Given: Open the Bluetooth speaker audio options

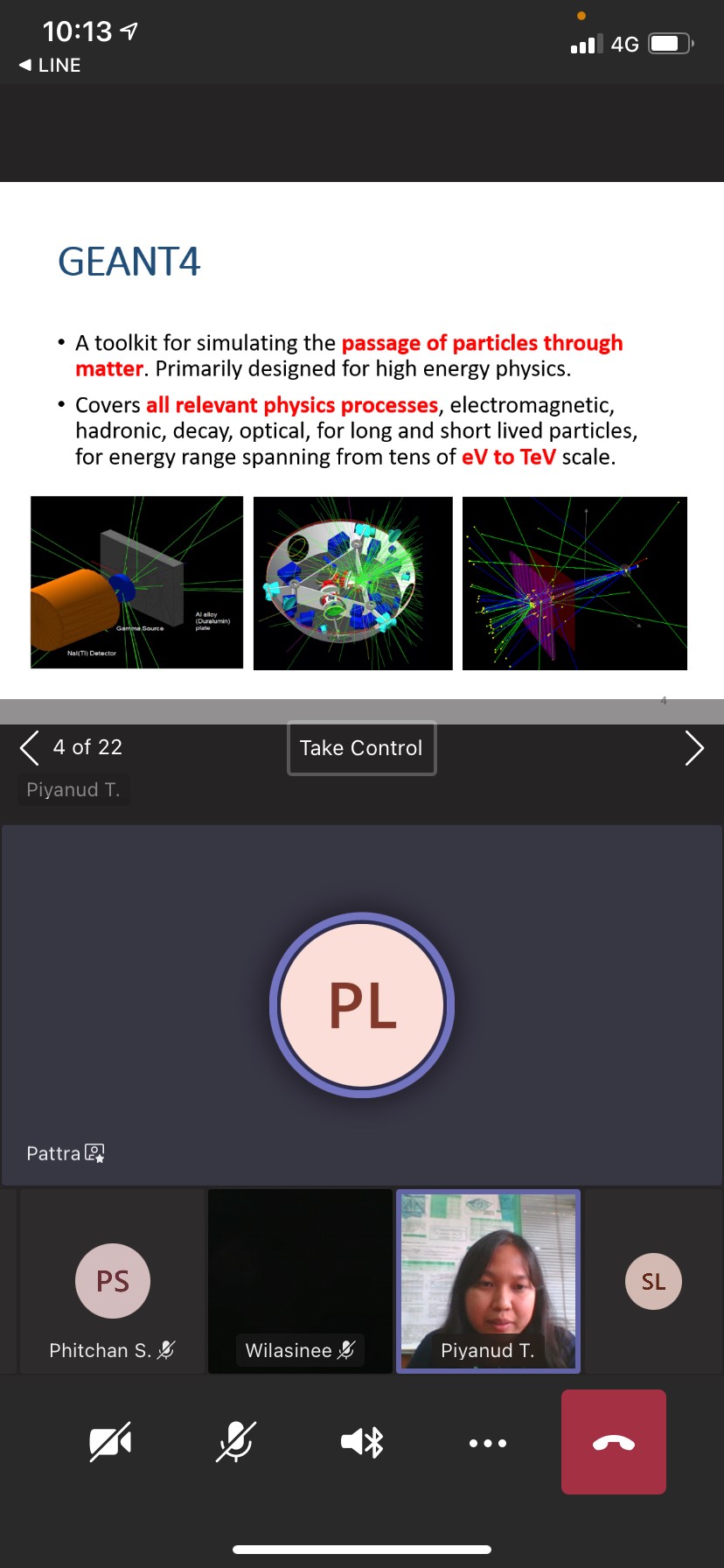Looking at the screenshot, I should pyautogui.click(x=362, y=1442).
